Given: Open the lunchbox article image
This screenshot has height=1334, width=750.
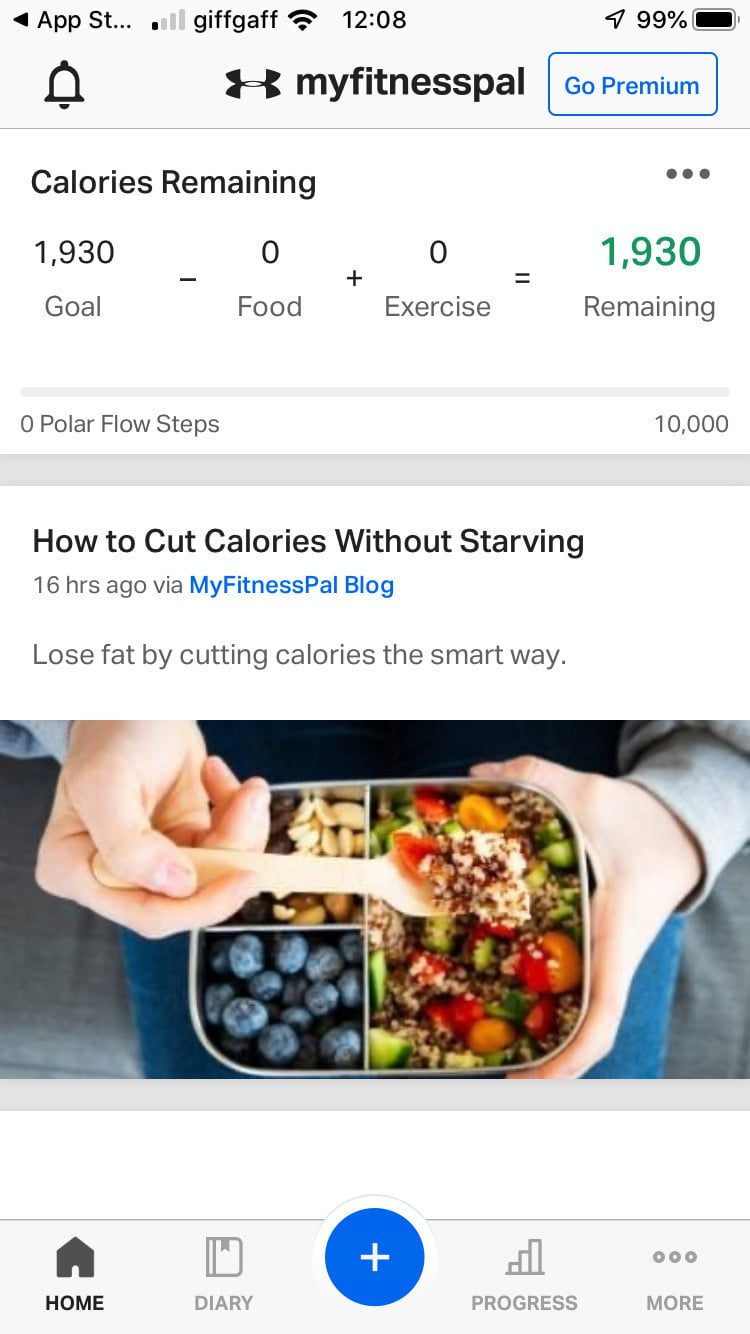Looking at the screenshot, I should tap(375, 898).
